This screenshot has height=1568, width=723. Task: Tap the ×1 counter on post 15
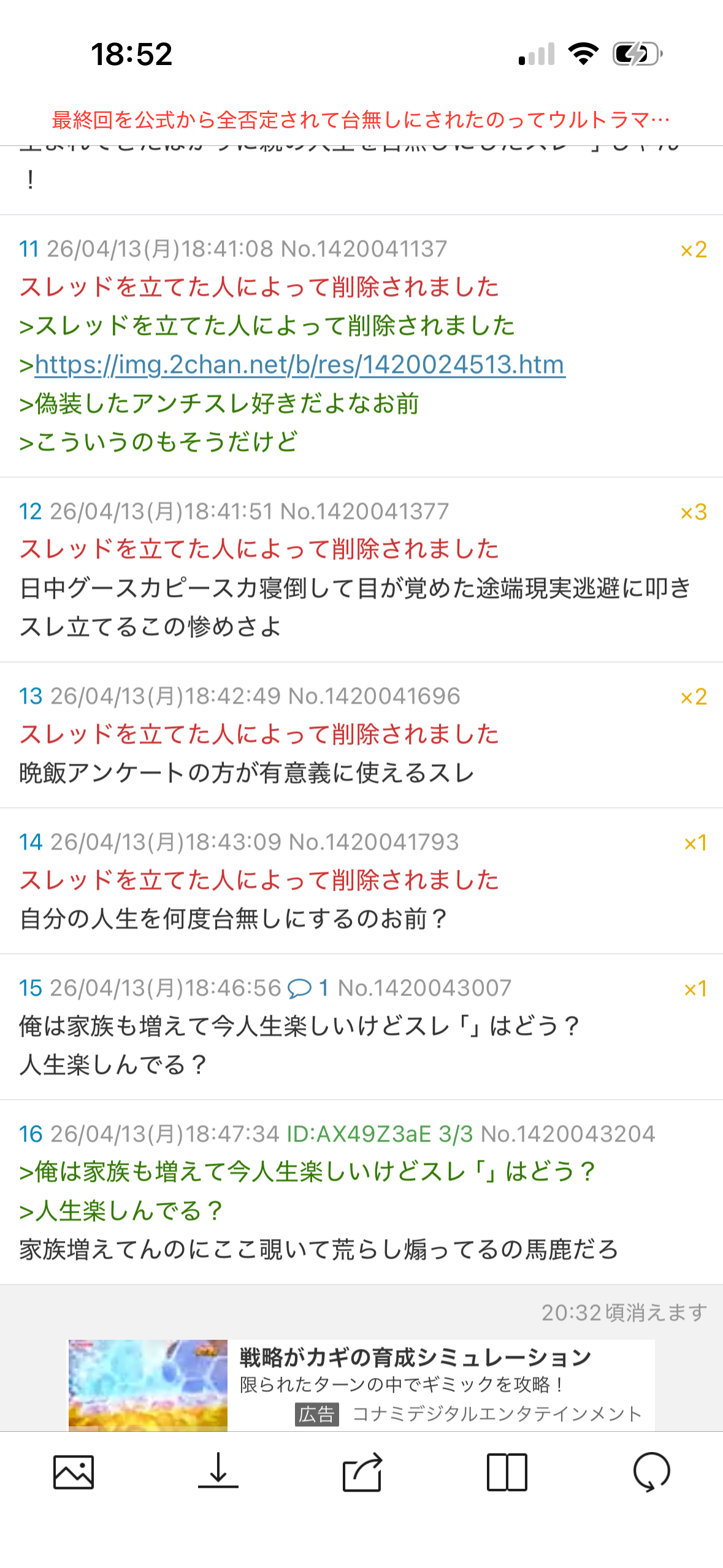(x=695, y=989)
